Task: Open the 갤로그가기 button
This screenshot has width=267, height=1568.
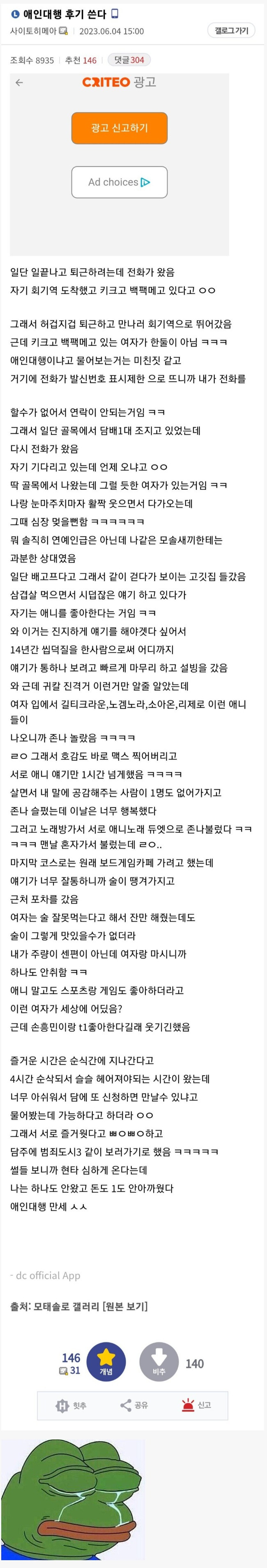Action: coord(231,30)
